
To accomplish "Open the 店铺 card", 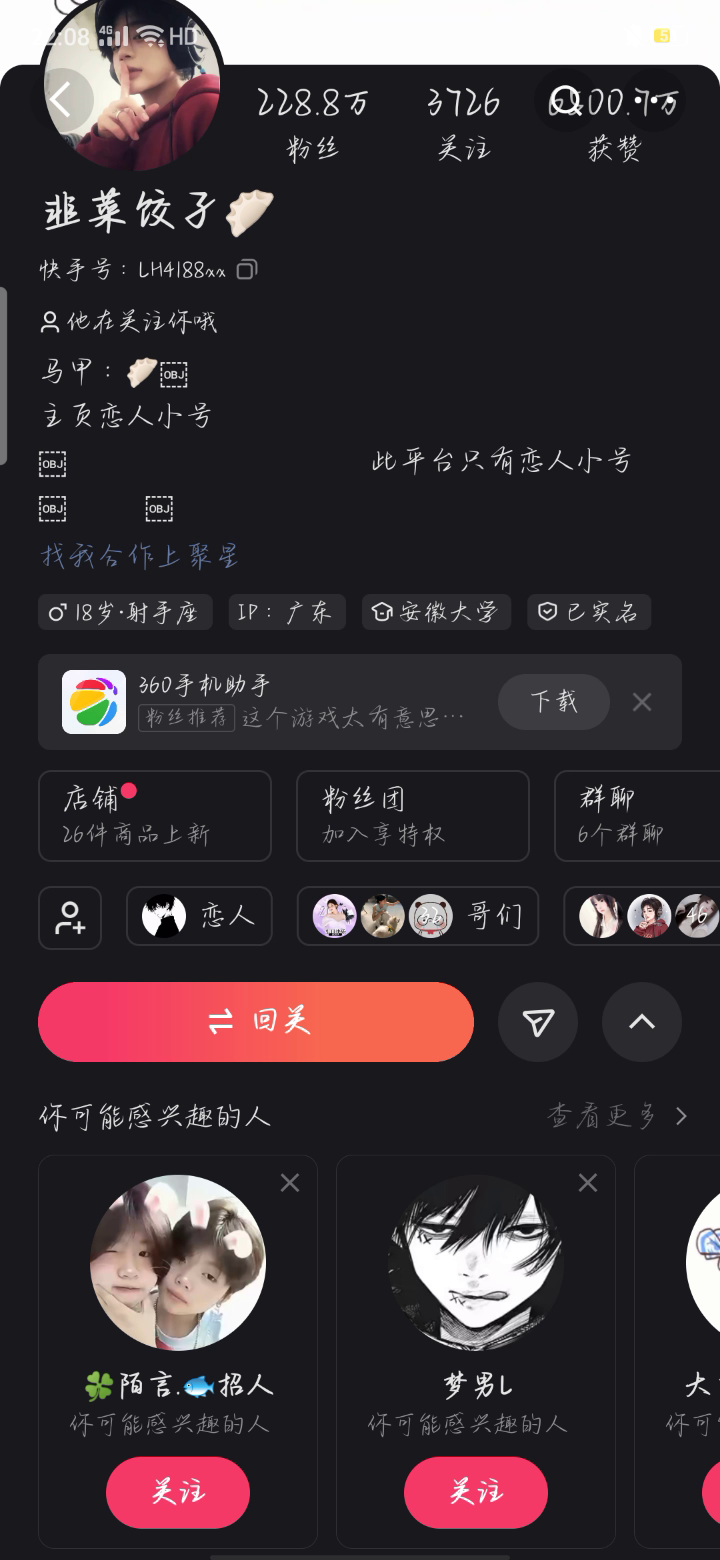I will click(x=155, y=815).
